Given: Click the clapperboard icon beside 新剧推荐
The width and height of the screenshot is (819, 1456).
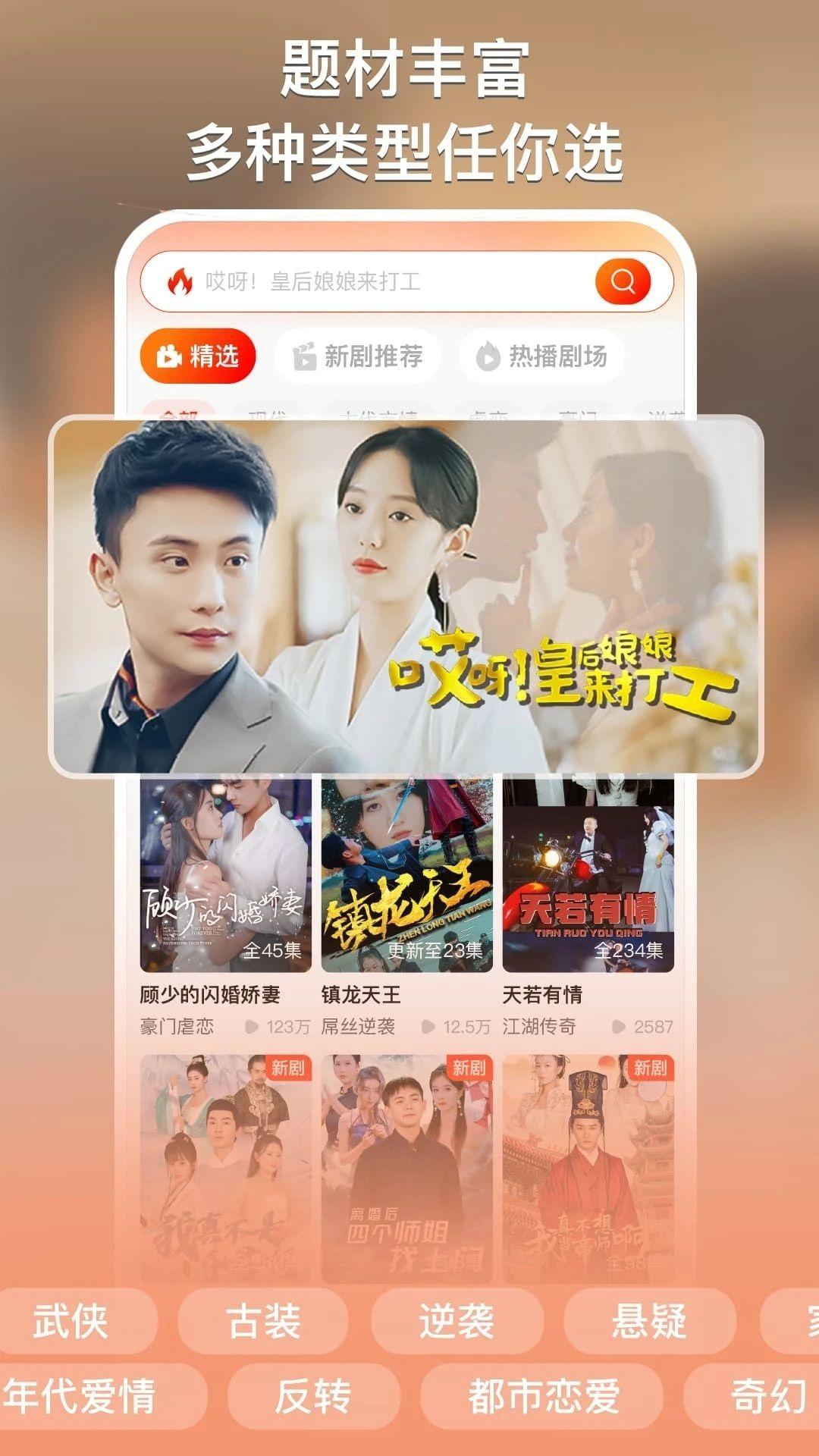Looking at the screenshot, I should click(306, 355).
